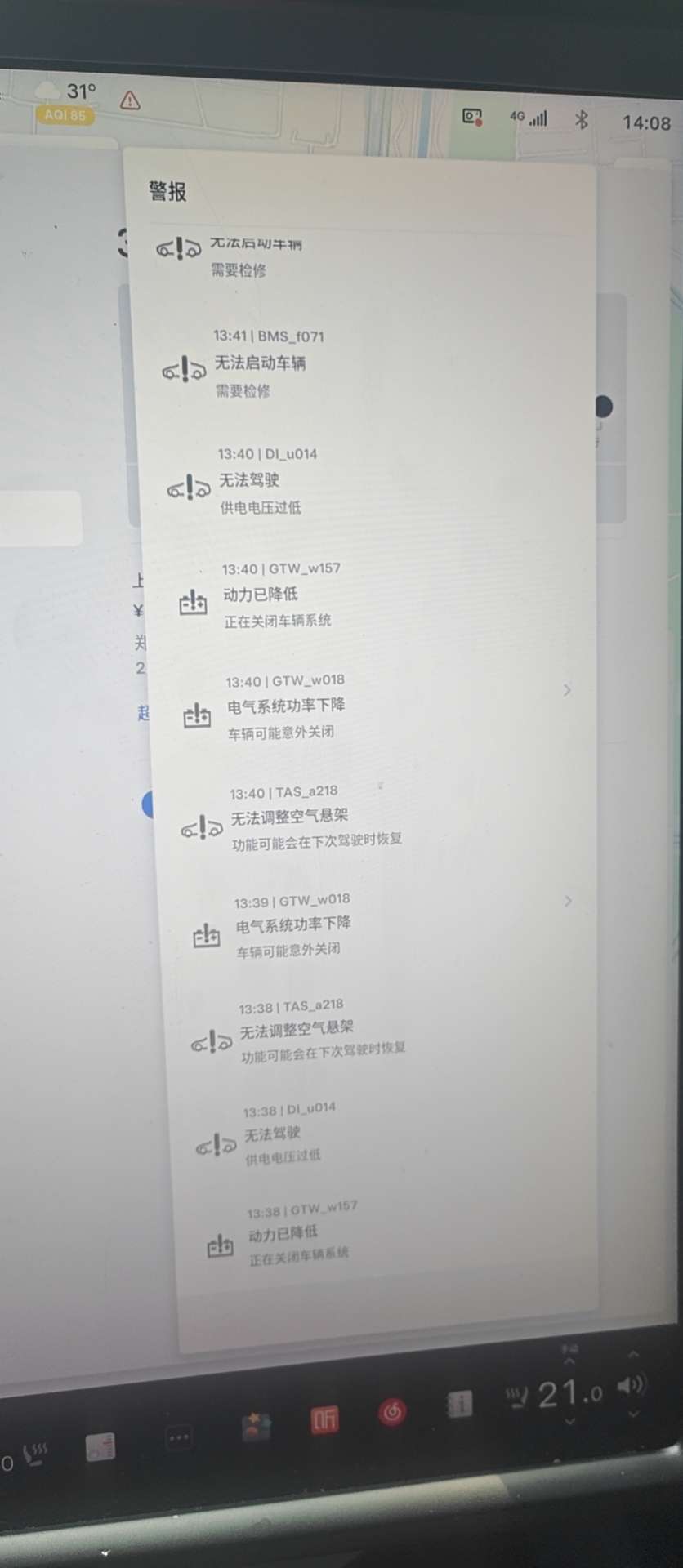Image resolution: width=683 pixels, height=1568 pixels.
Task: Expand the 13:39 GTW_w018 alert details
Action: tap(568, 901)
